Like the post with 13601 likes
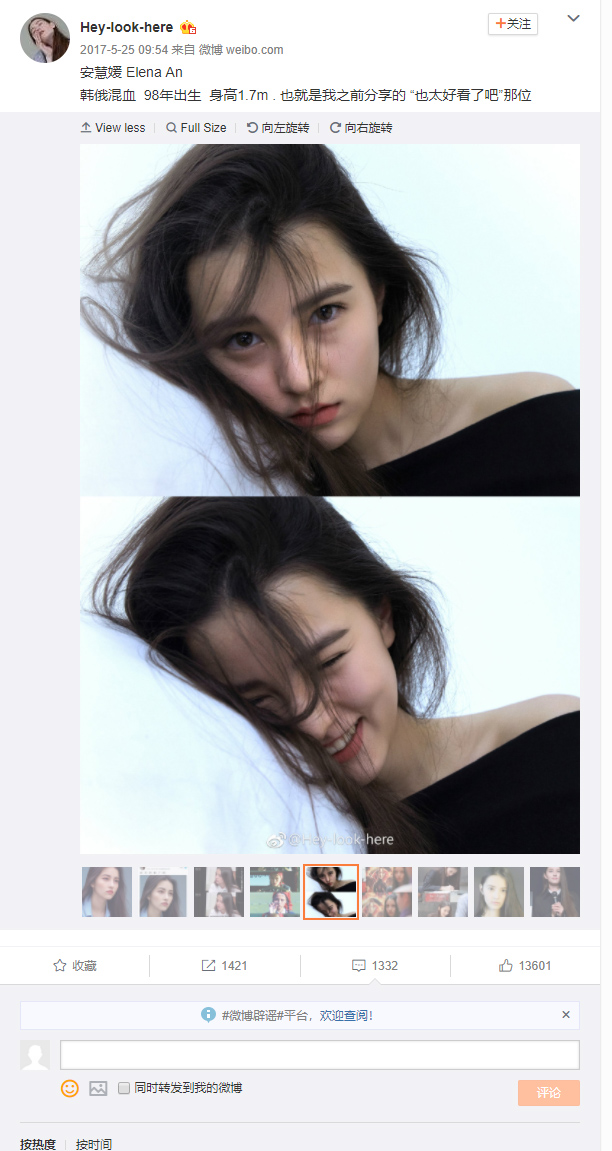This screenshot has height=1151, width=612. (525, 966)
